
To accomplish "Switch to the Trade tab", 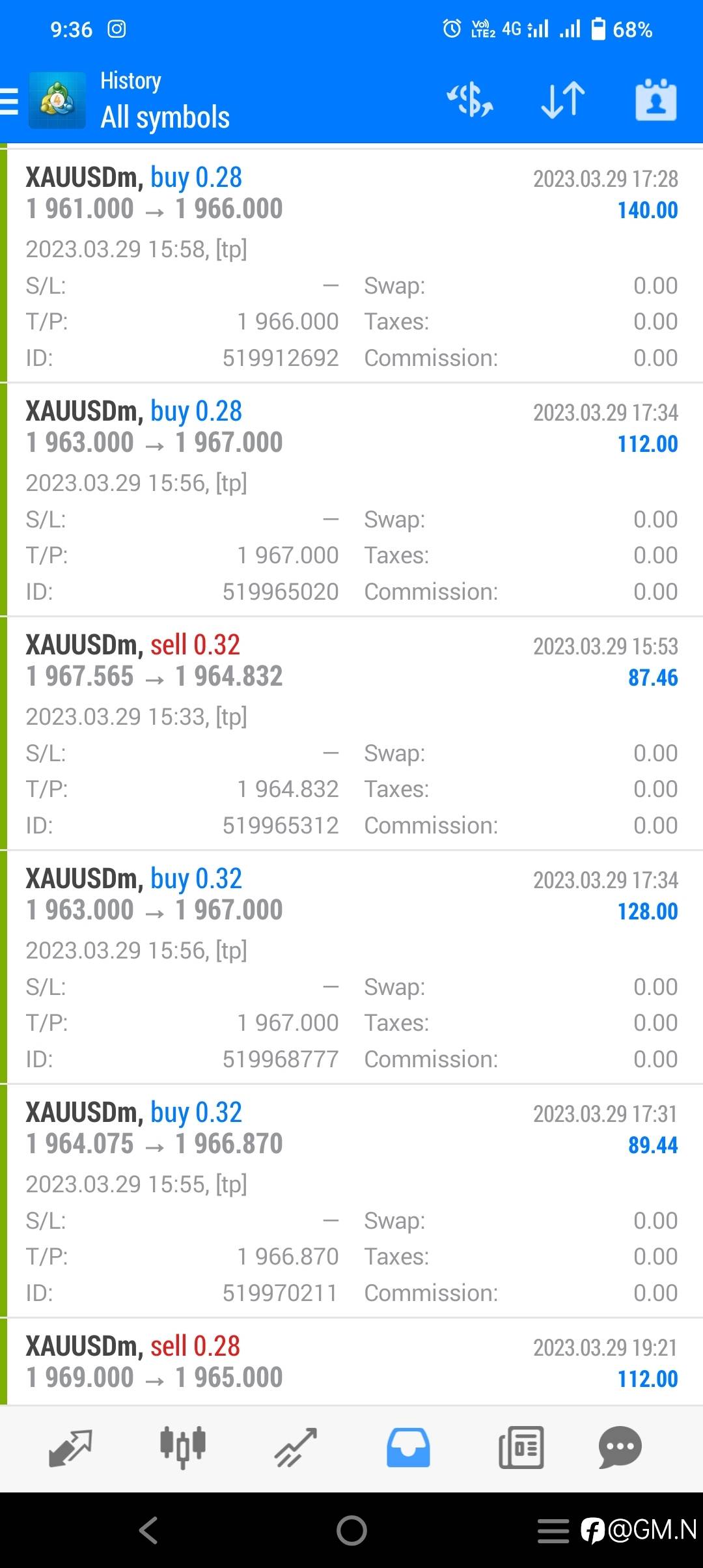I will [x=296, y=1448].
